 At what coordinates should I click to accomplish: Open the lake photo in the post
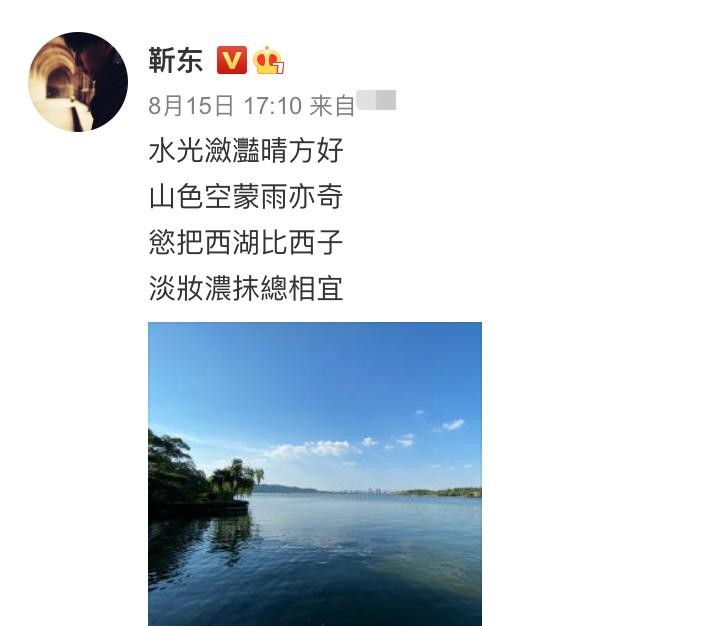coord(314,473)
